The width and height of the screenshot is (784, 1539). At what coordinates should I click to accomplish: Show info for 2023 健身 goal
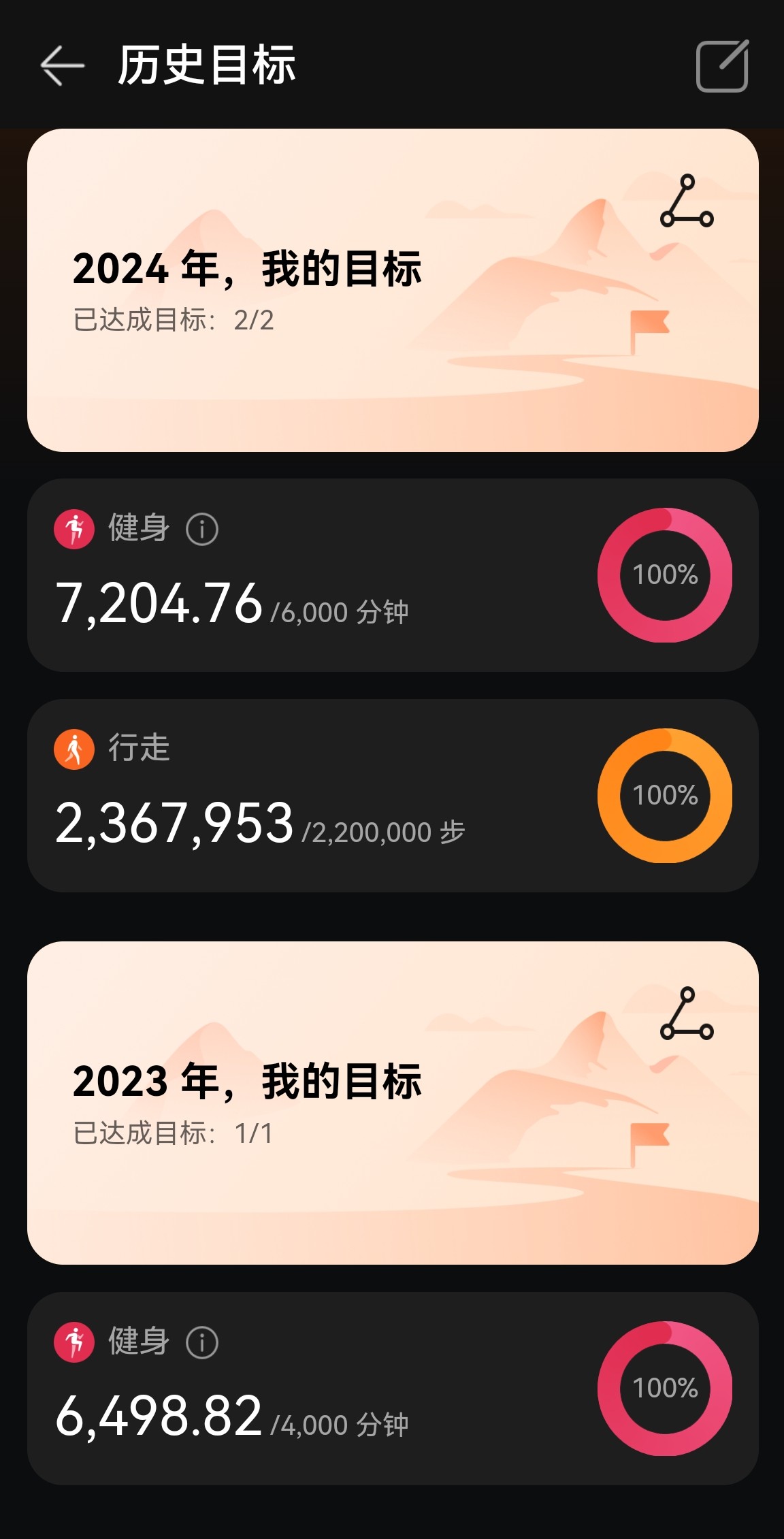202,1342
